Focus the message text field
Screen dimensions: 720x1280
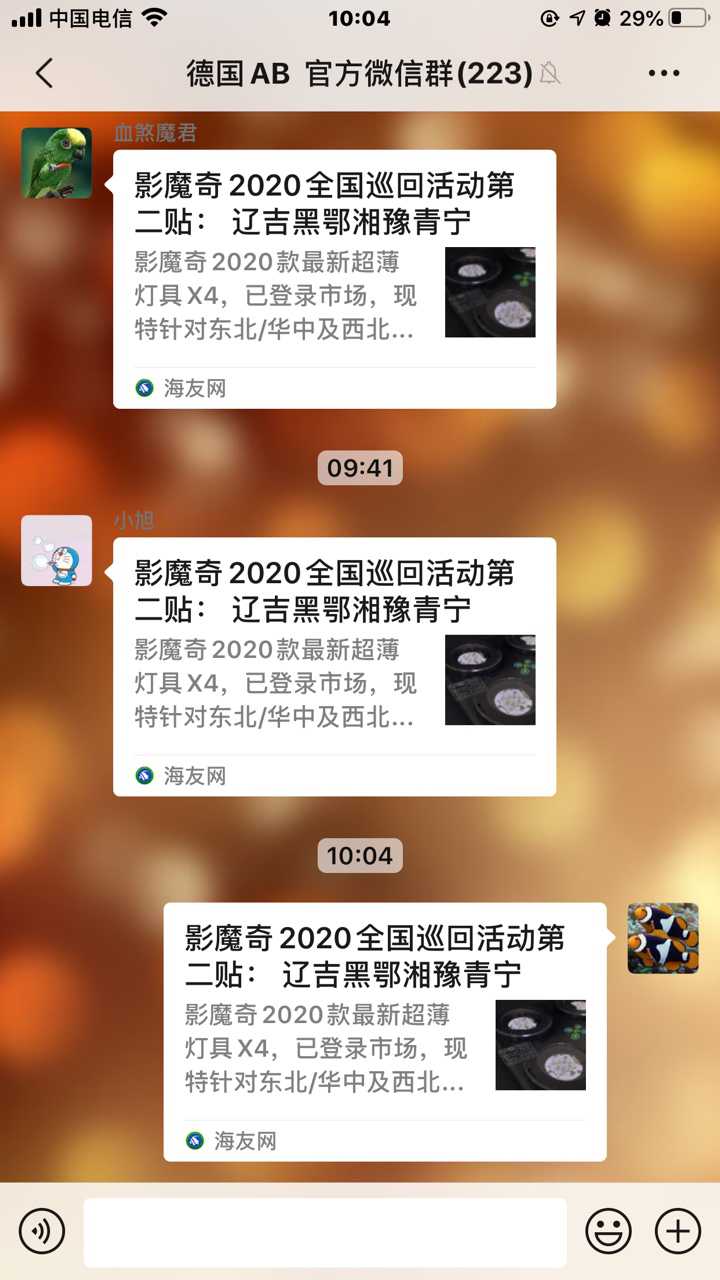pyautogui.click(x=325, y=1232)
